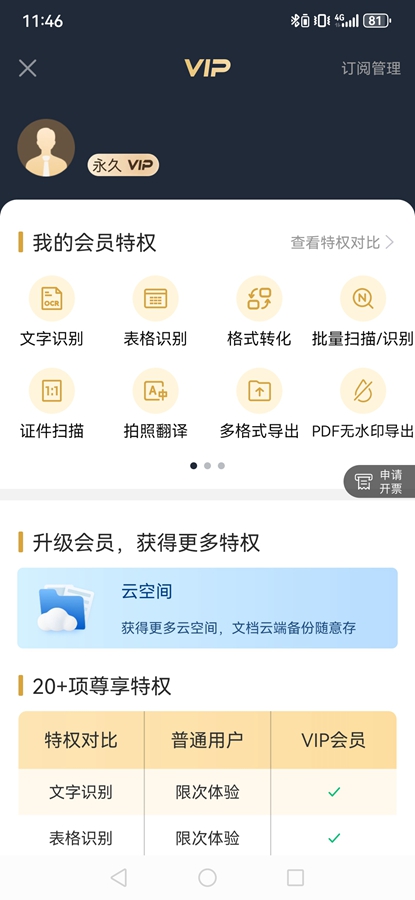Open the 拍照翻译 privilege
Screen dimensions: 415x900
click(155, 404)
